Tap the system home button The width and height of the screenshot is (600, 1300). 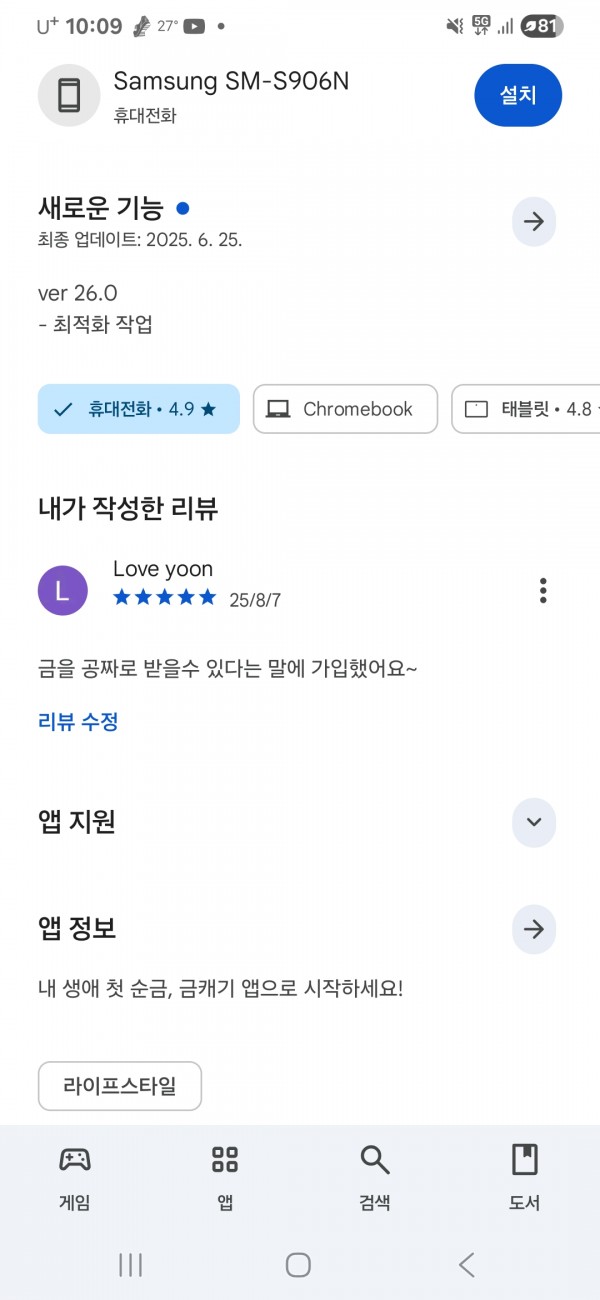pos(298,1265)
